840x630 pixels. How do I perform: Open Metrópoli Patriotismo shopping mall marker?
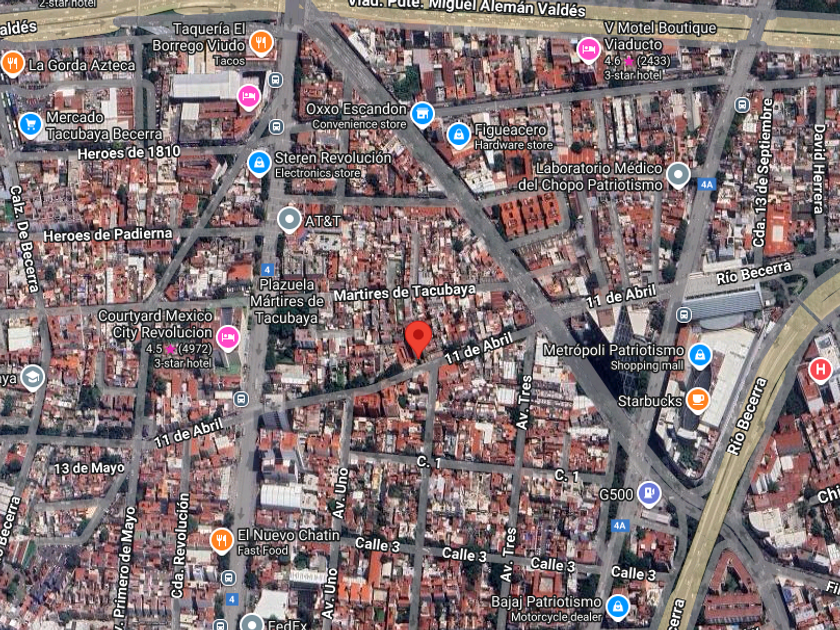click(700, 356)
